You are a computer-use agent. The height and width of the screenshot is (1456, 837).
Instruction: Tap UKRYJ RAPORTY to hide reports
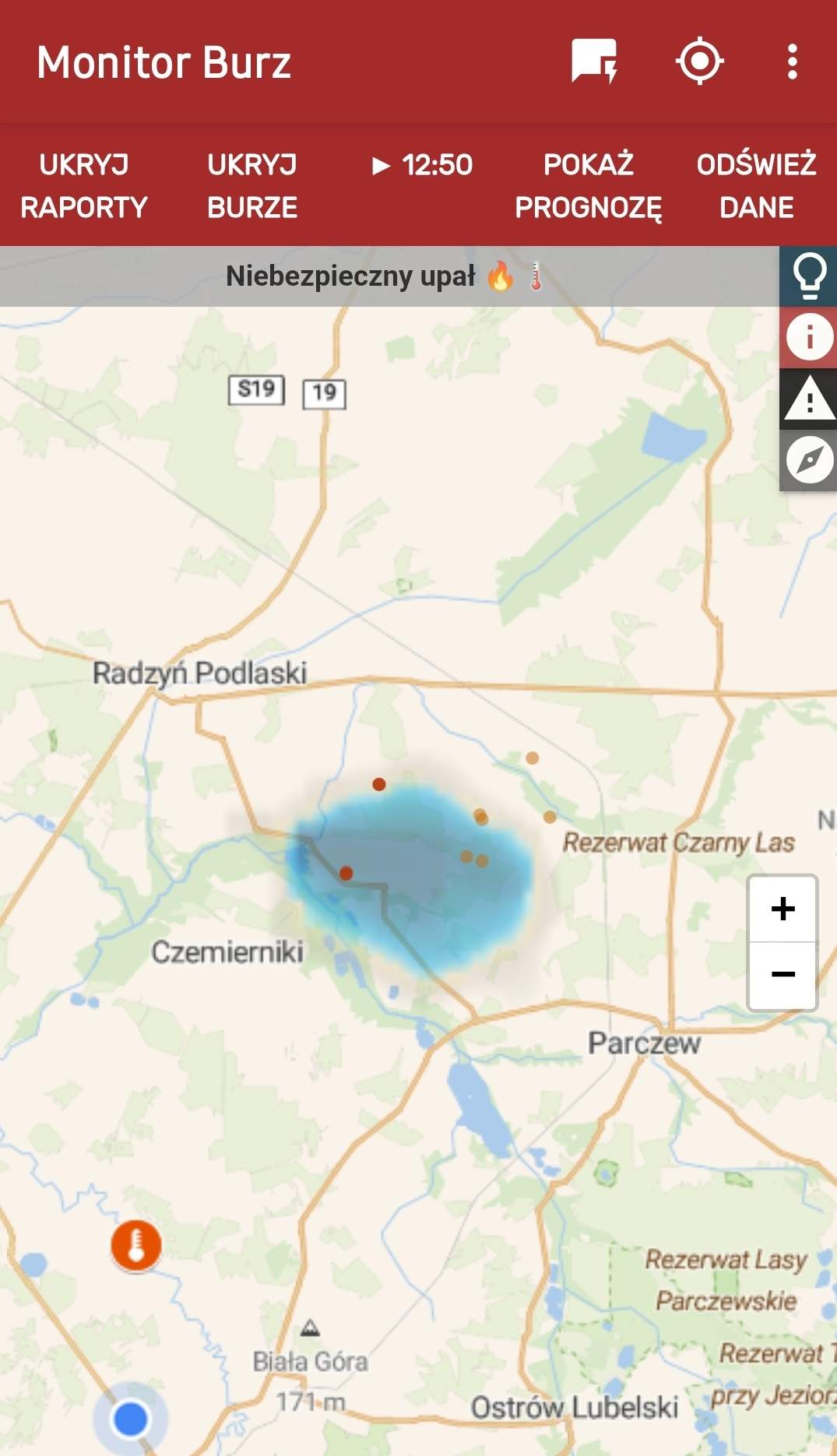pyautogui.click(x=84, y=186)
